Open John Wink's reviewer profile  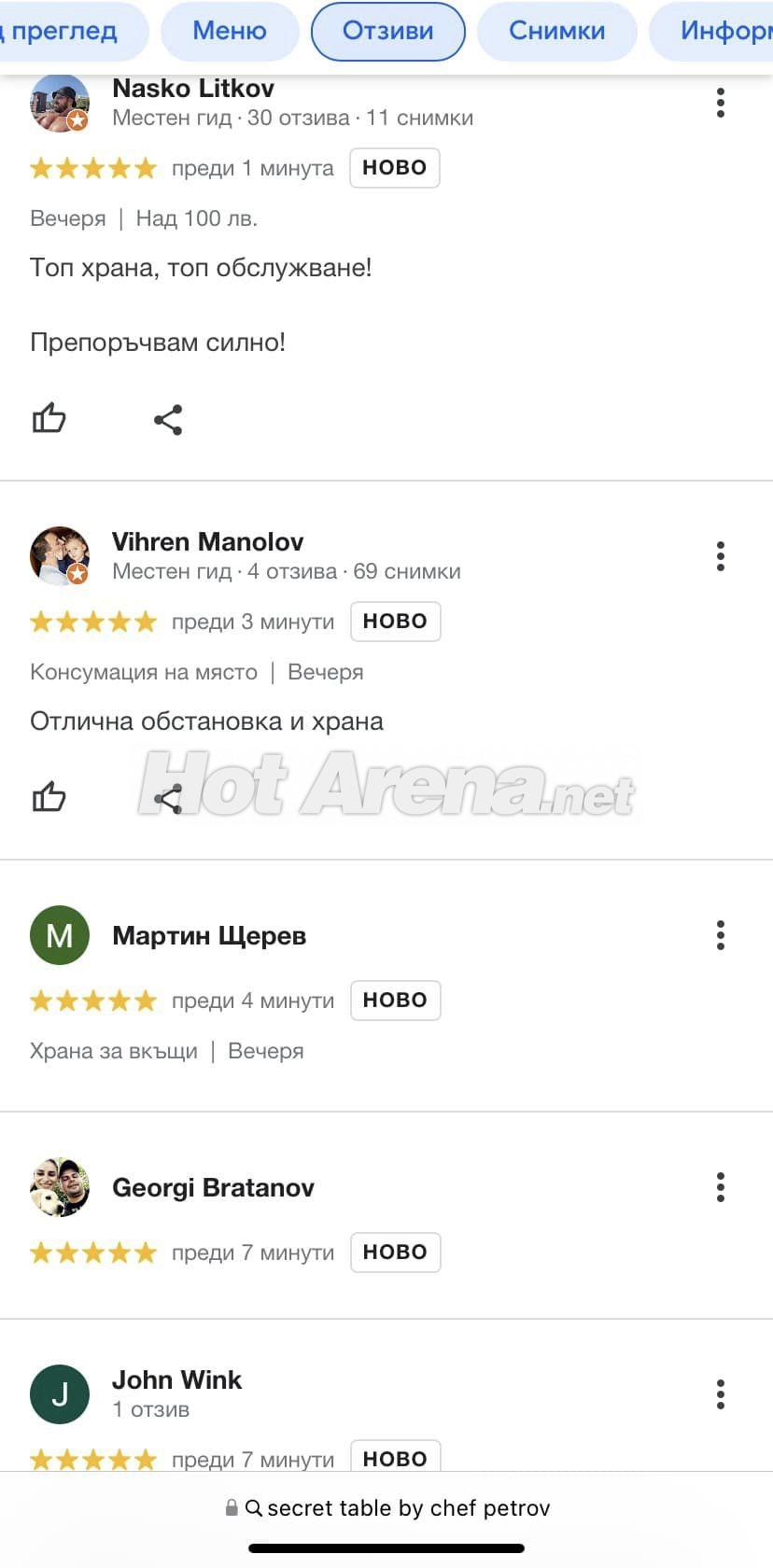176,1380
